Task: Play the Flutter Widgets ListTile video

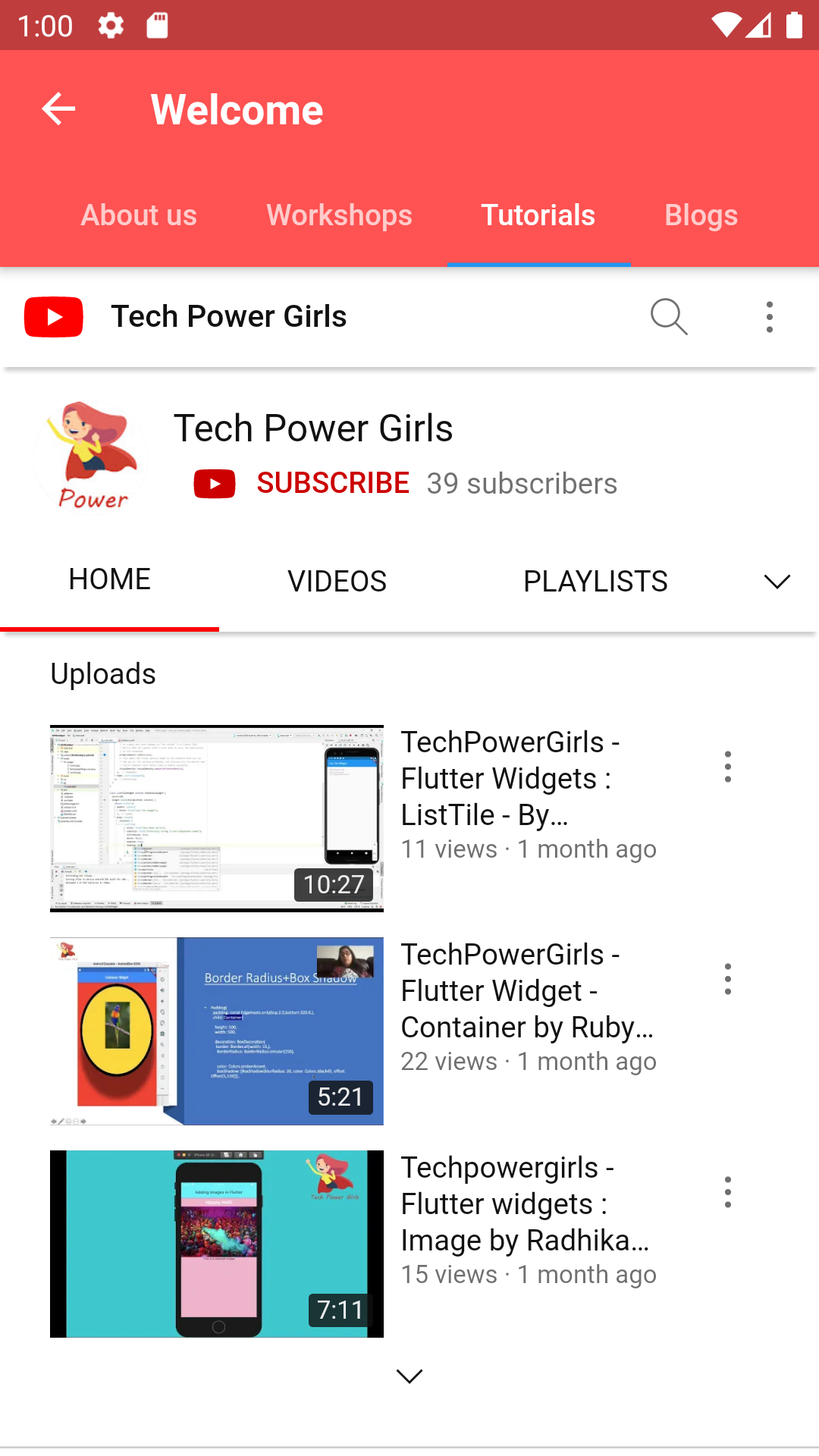Action: (x=217, y=818)
